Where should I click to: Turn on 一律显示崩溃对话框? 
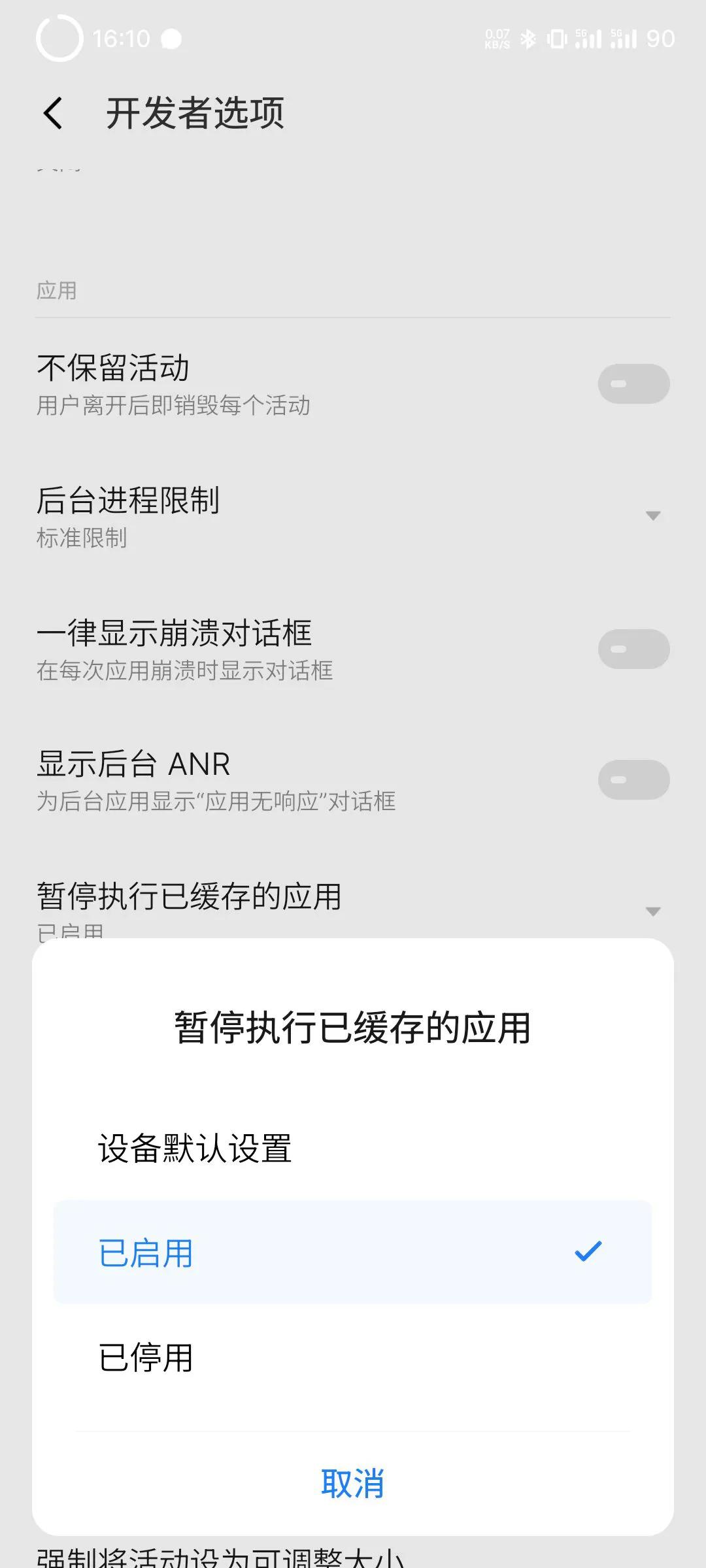633,649
